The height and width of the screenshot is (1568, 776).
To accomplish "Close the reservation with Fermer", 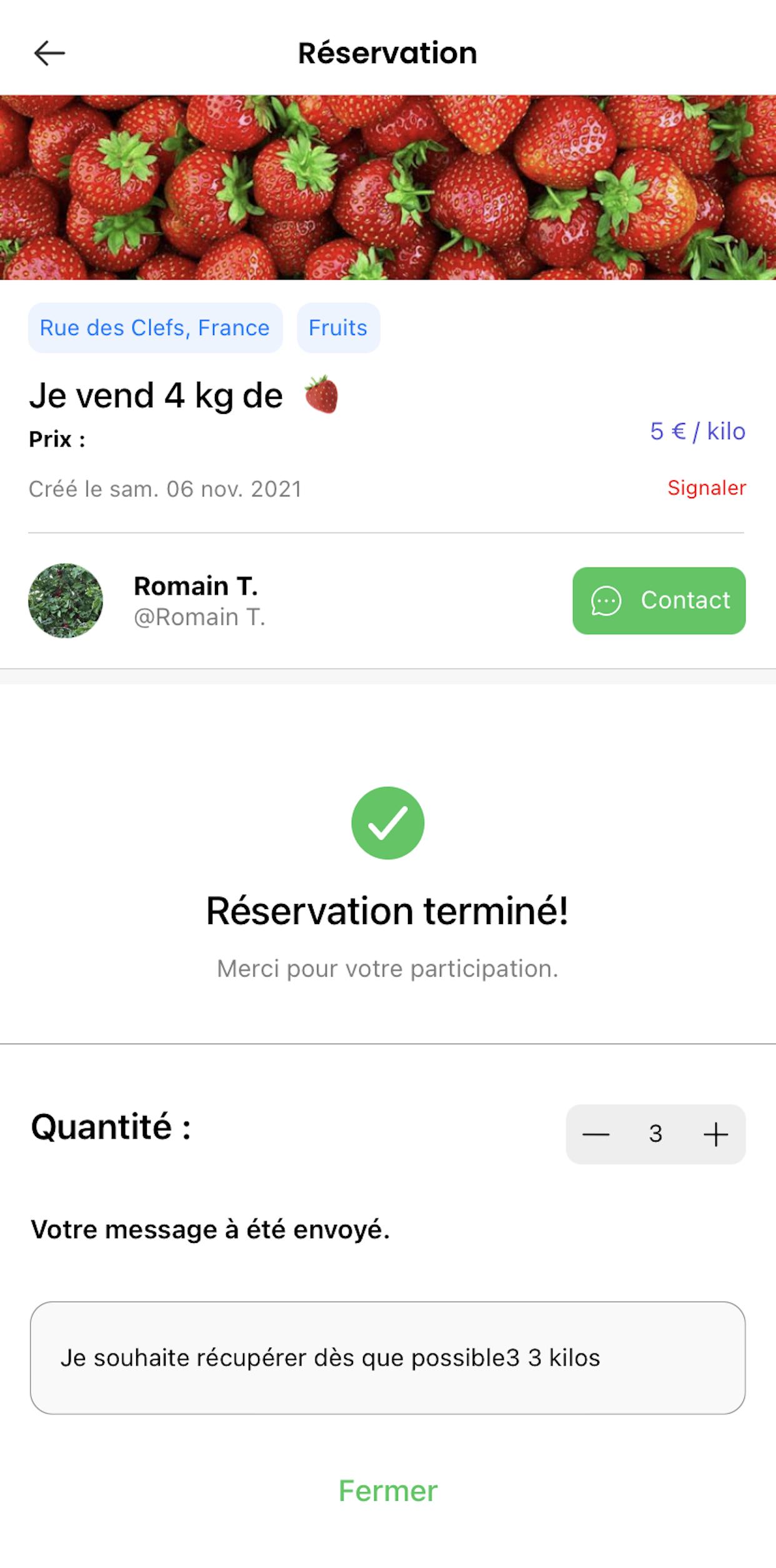I will [x=387, y=1491].
